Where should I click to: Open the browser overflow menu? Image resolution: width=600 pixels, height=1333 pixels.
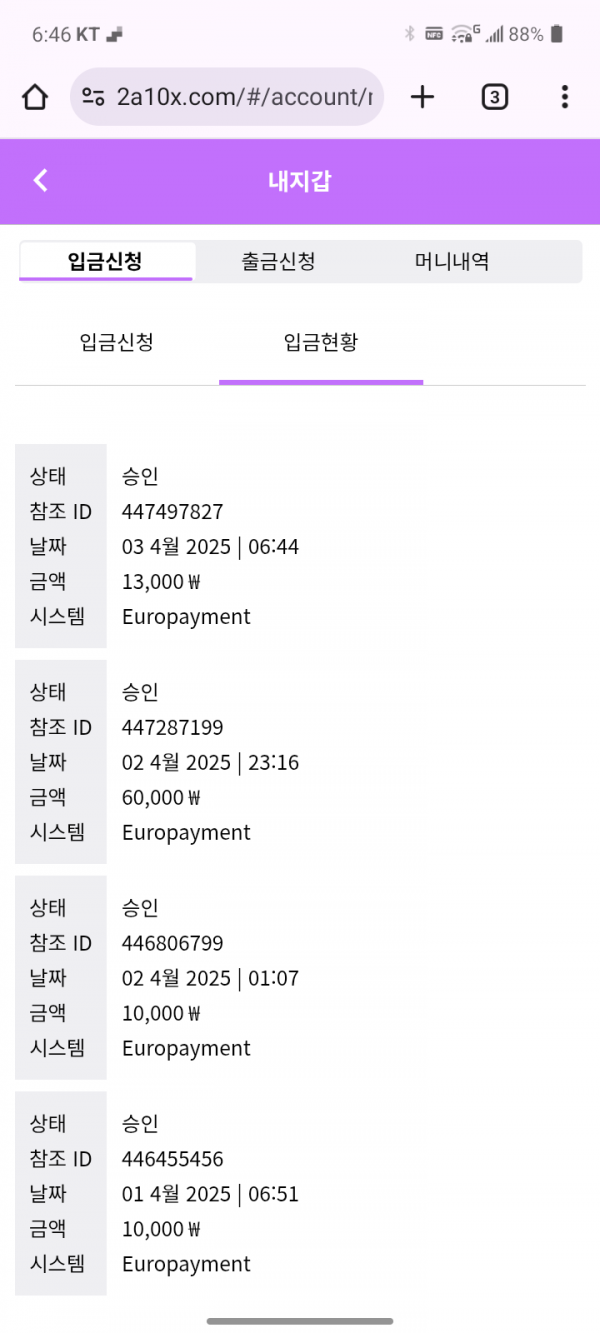click(565, 97)
